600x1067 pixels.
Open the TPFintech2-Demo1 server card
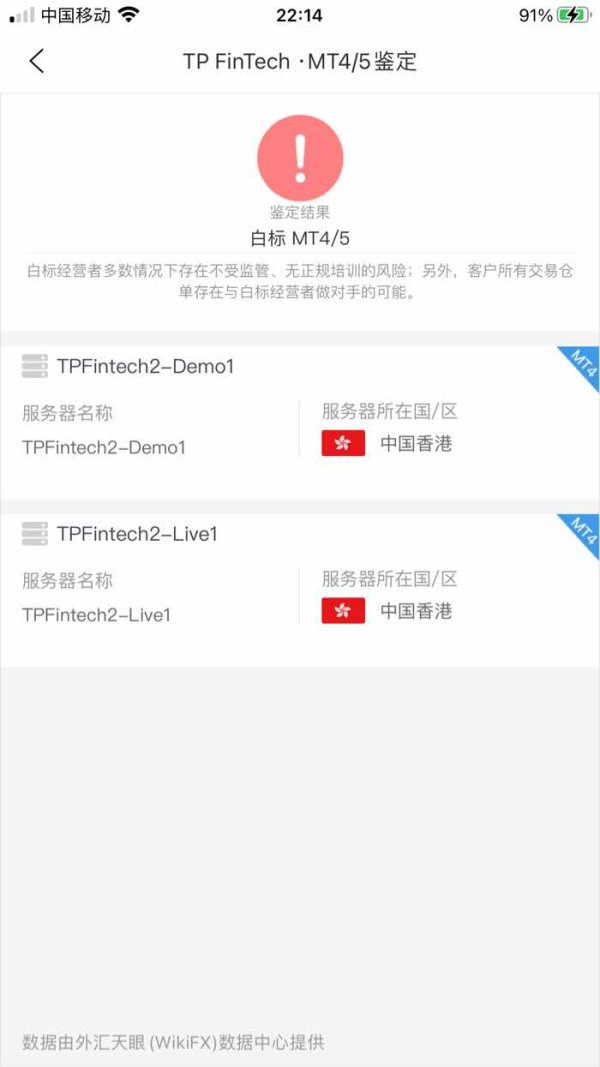300,422
